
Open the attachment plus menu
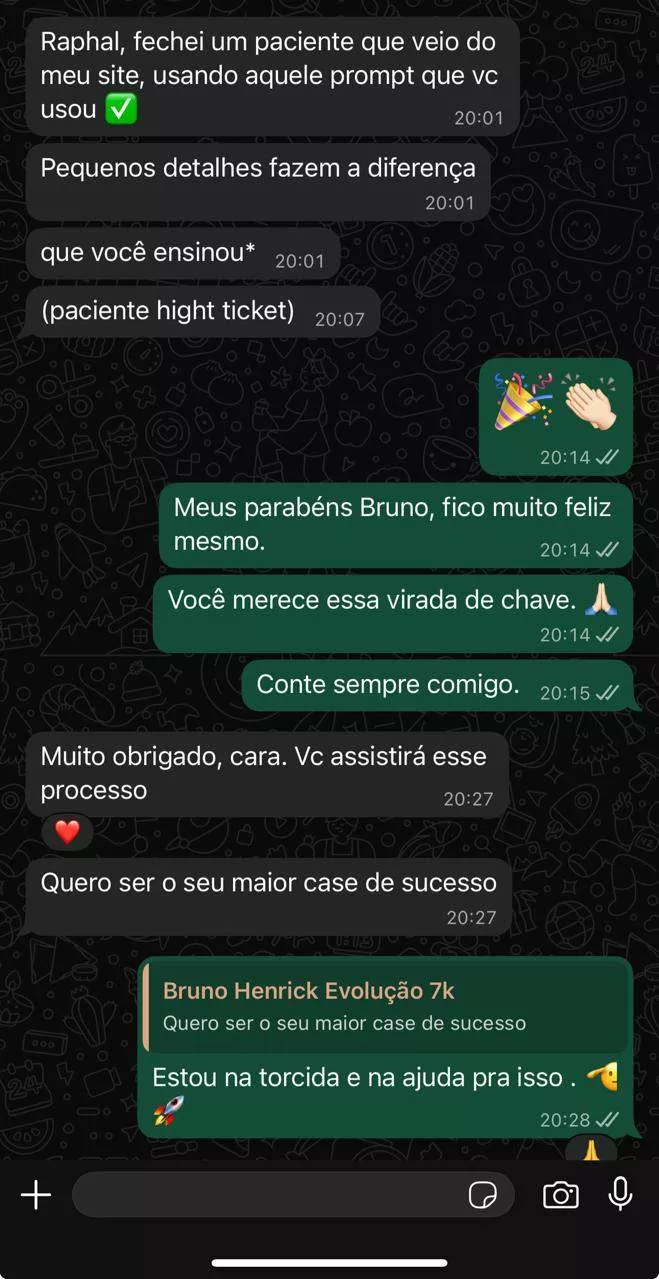pos(36,1194)
